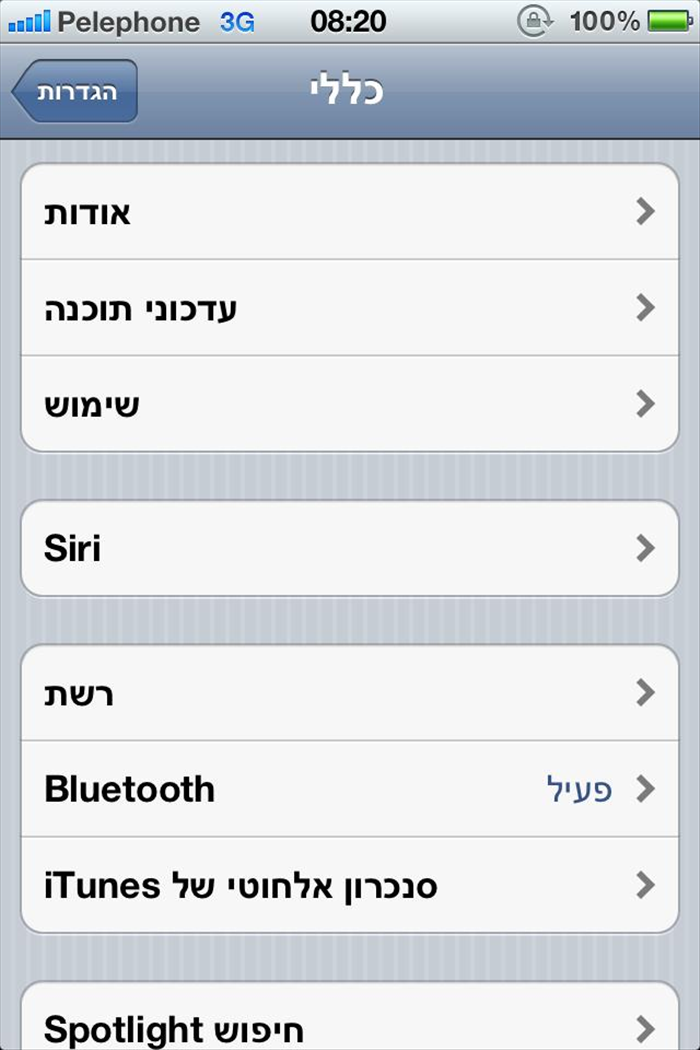Open Spotlight search settings
Screen dimensions: 700x1050
[x=350, y=1025]
